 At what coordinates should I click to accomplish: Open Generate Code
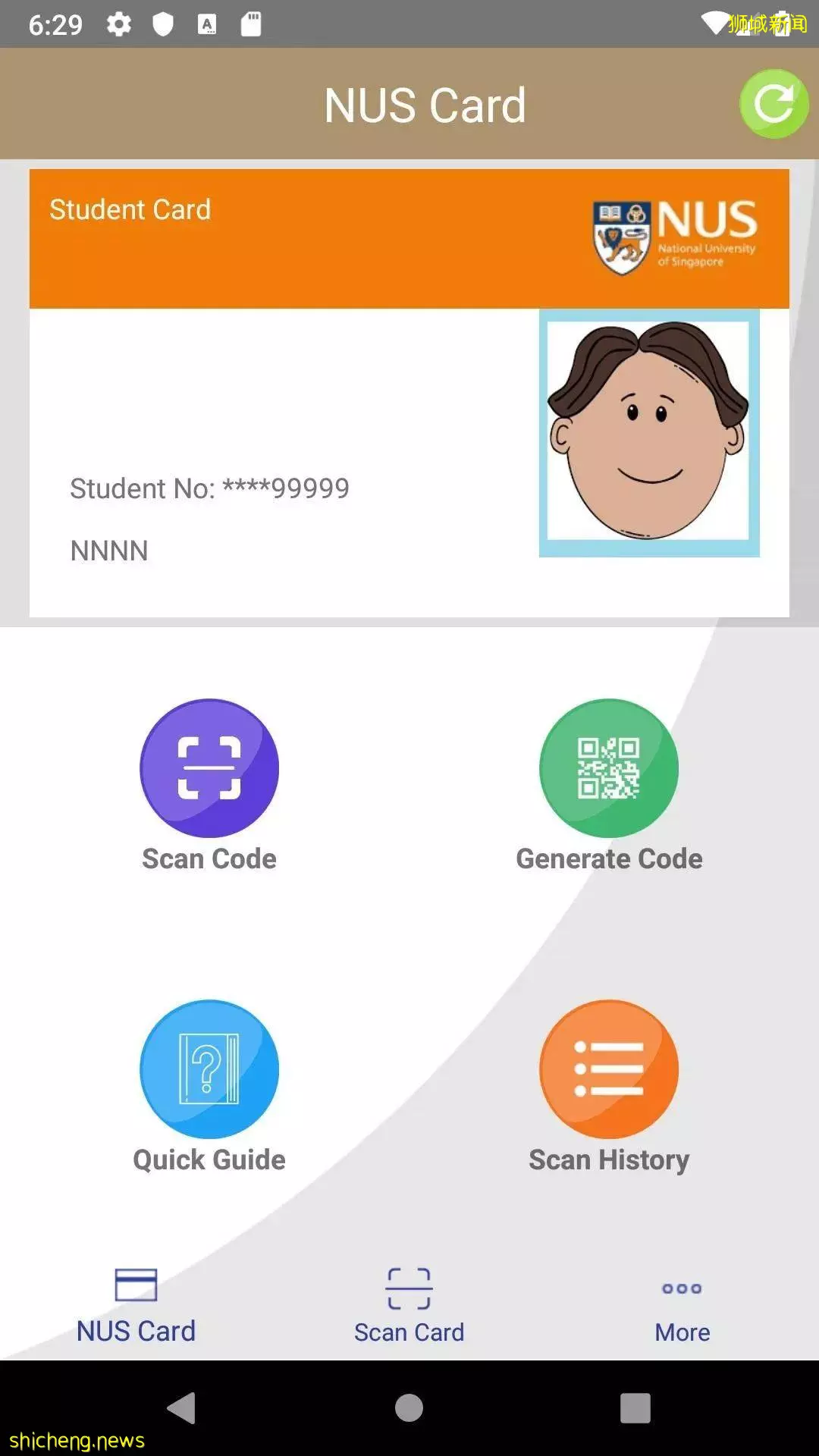tap(609, 768)
